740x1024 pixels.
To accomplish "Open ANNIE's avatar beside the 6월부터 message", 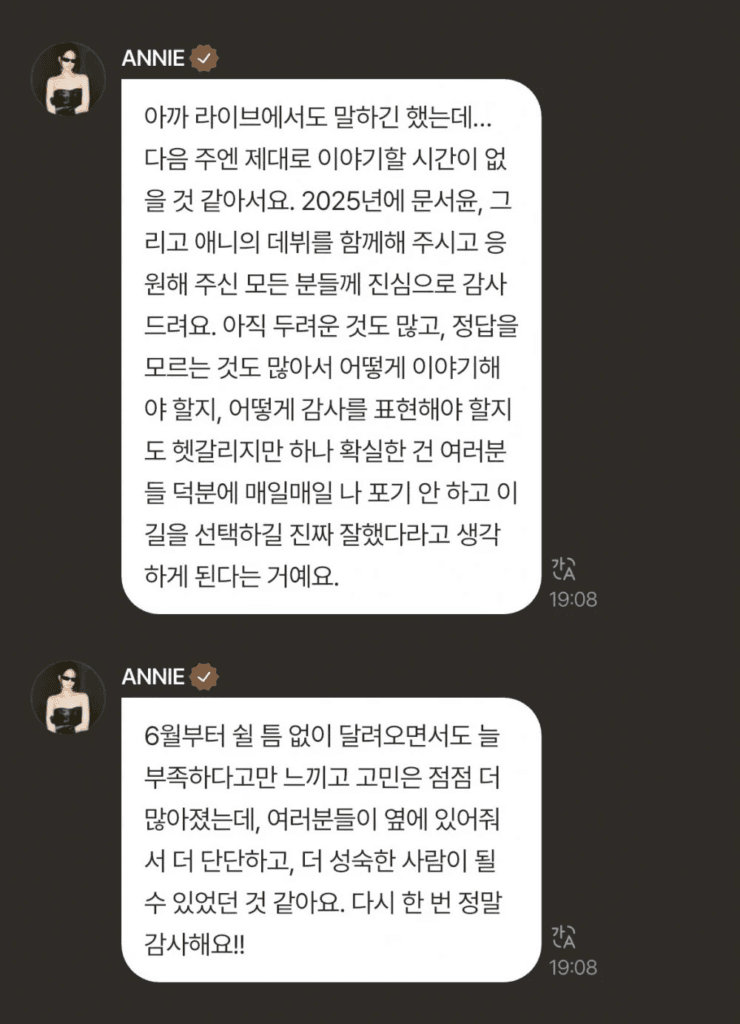I will [68, 697].
